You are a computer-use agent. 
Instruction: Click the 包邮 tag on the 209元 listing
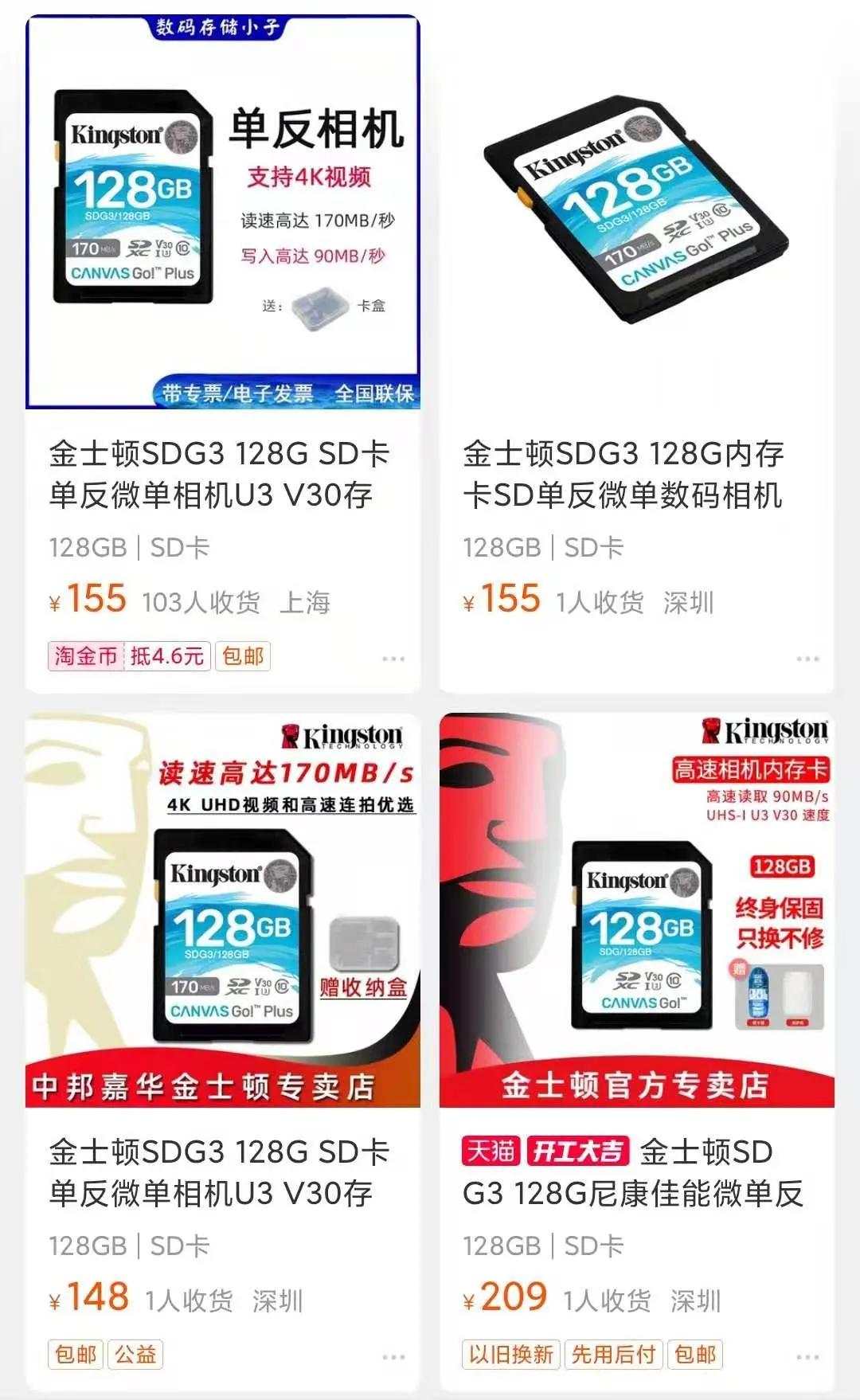tap(694, 1354)
